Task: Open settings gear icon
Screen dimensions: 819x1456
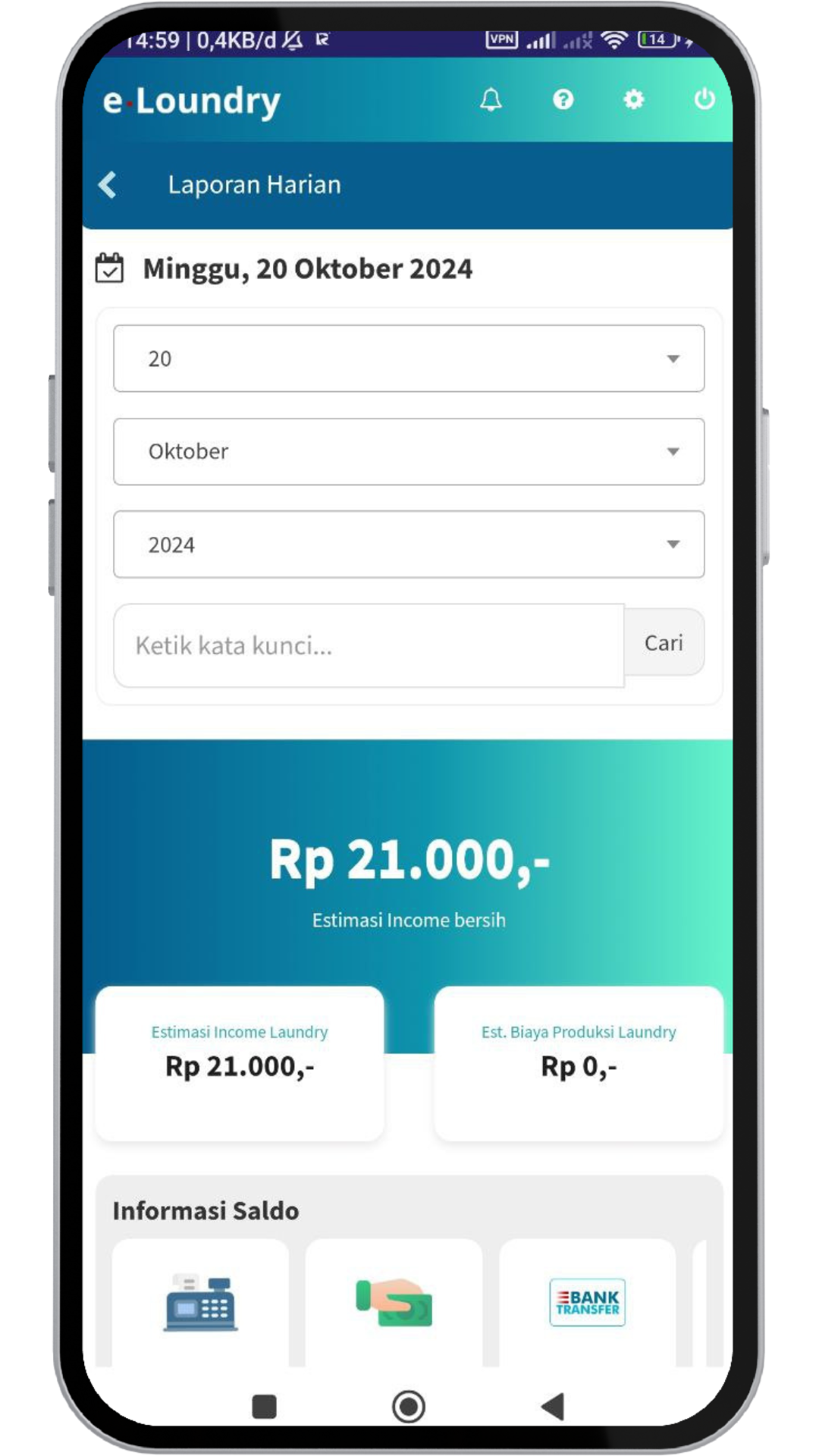Action: click(x=633, y=99)
